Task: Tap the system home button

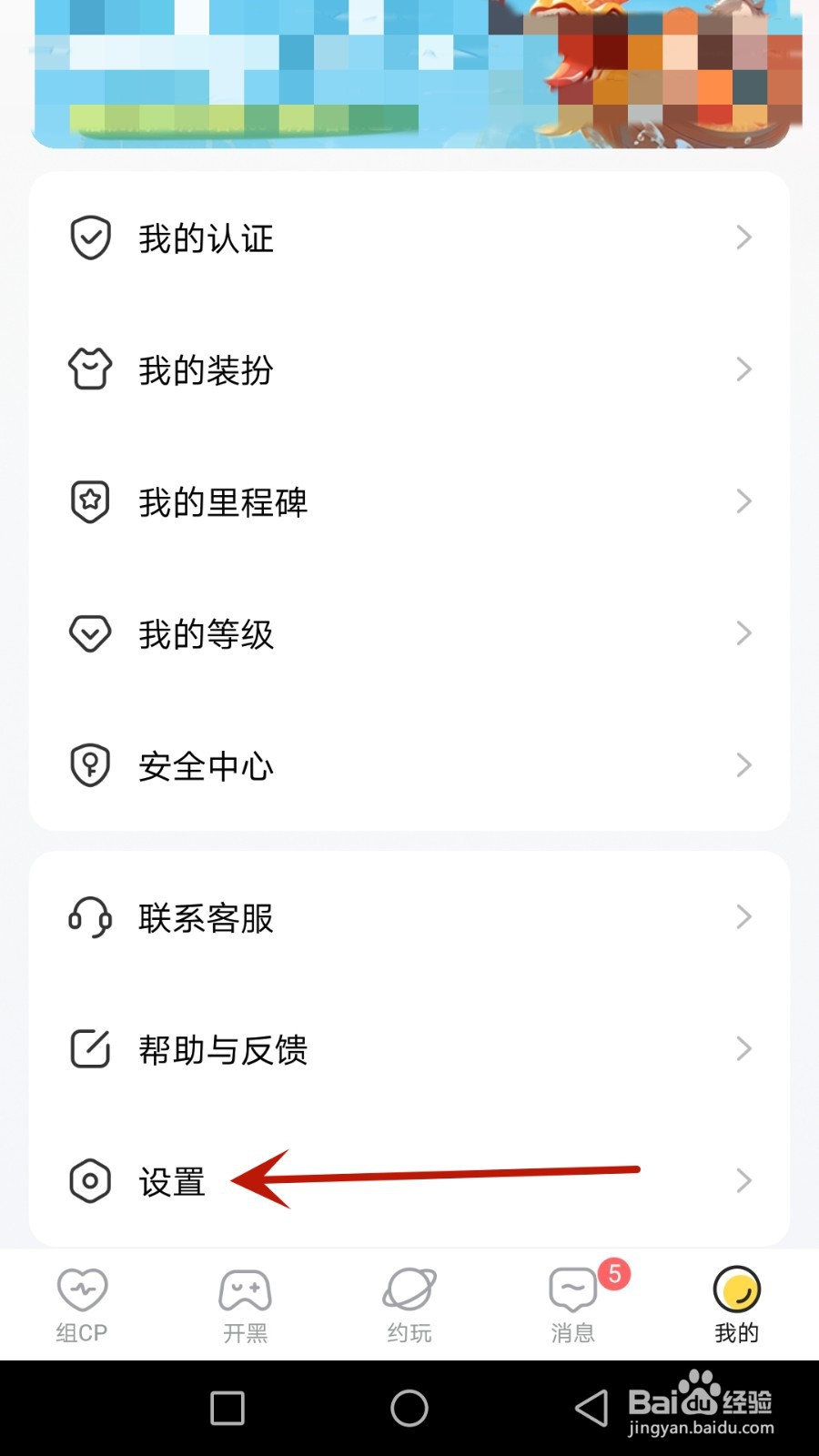Action: pyautogui.click(x=409, y=1409)
